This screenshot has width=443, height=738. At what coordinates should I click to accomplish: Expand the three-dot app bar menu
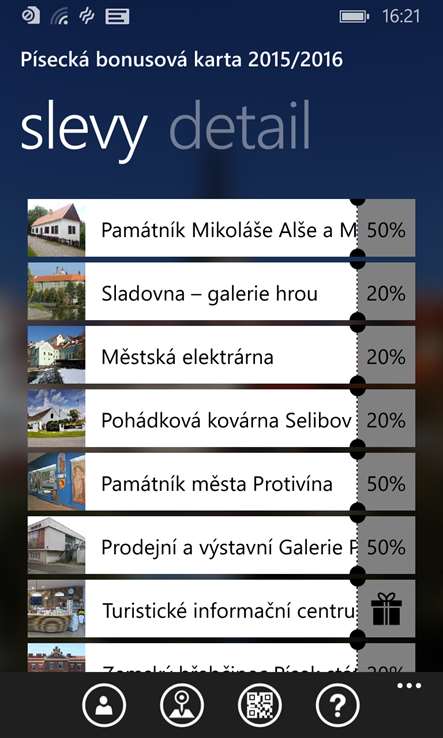409,686
